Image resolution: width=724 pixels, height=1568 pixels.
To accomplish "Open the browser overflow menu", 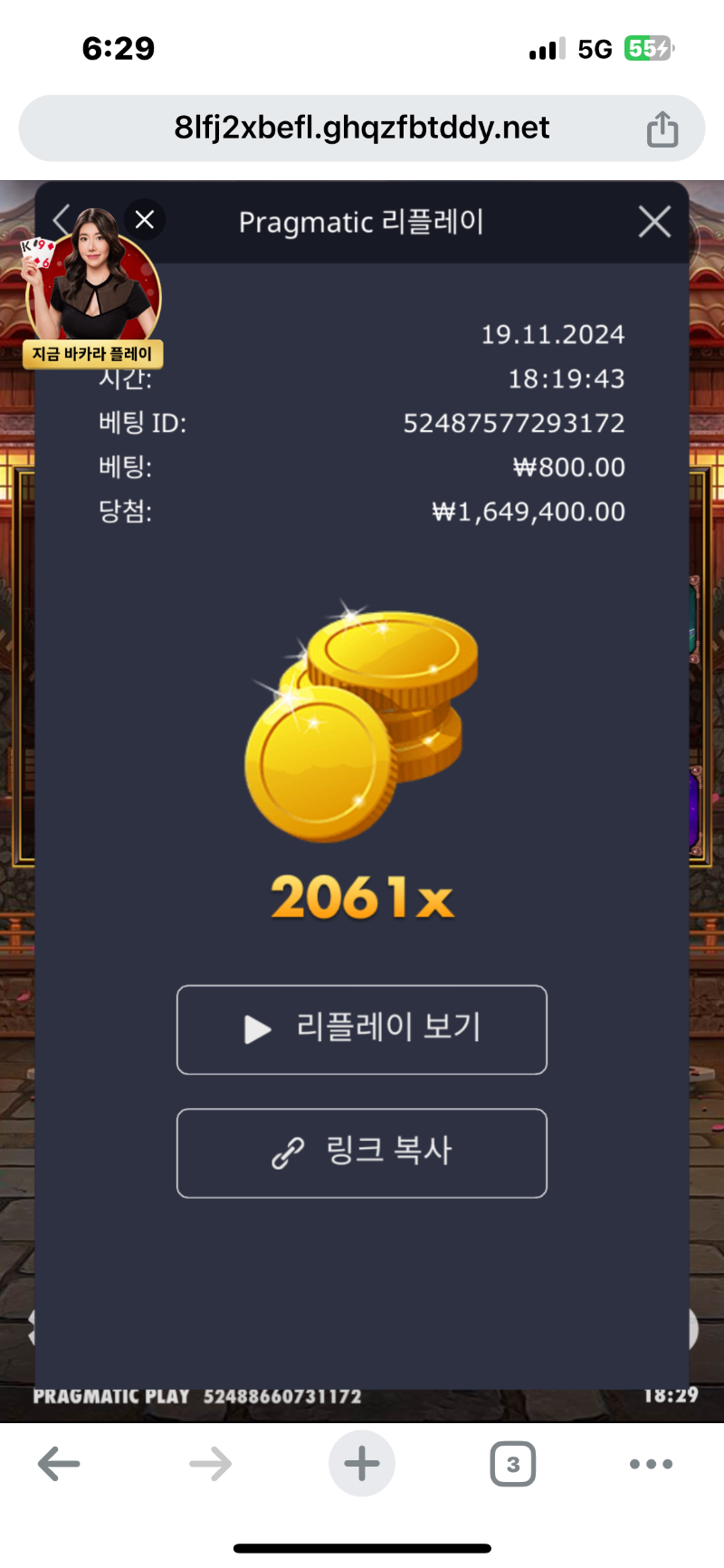I will click(651, 1464).
